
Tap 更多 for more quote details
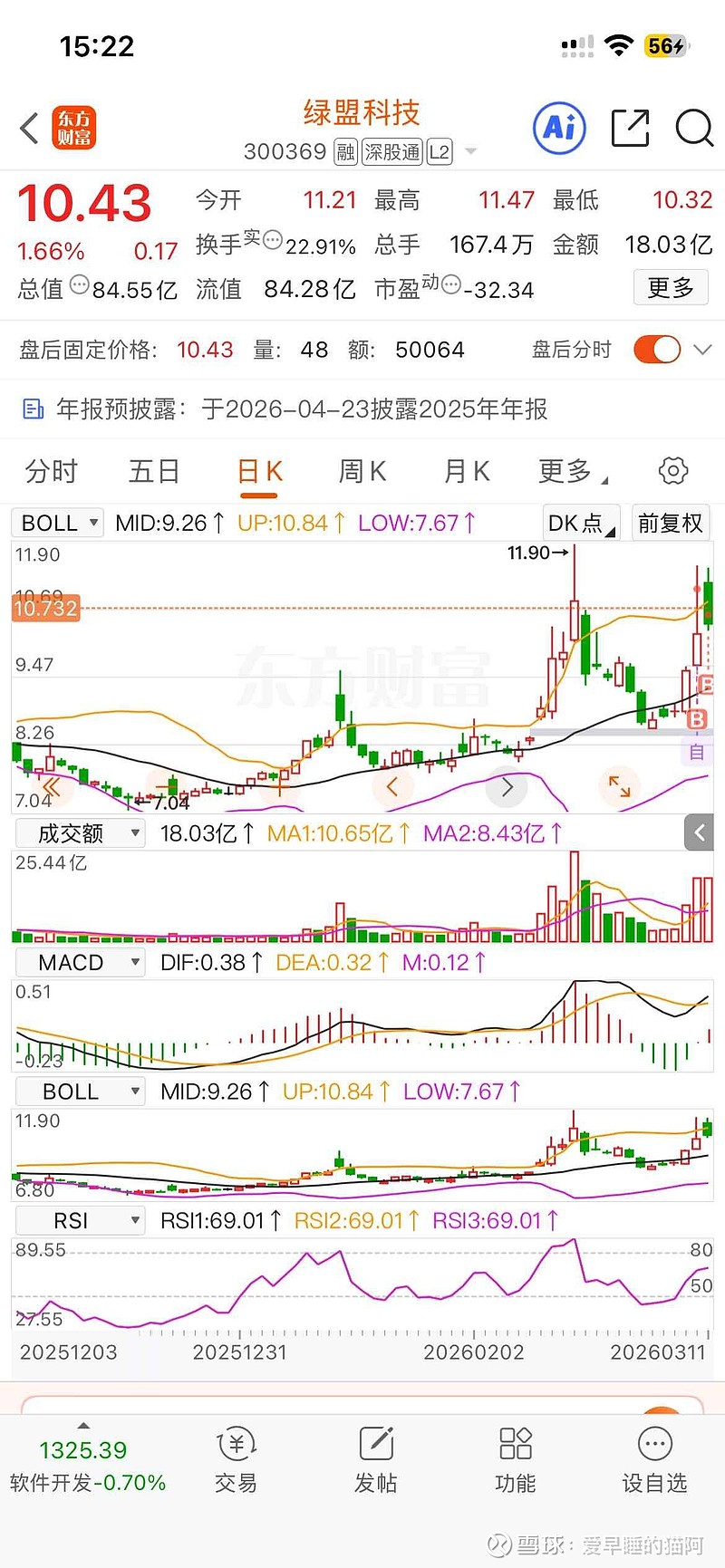[671, 288]
